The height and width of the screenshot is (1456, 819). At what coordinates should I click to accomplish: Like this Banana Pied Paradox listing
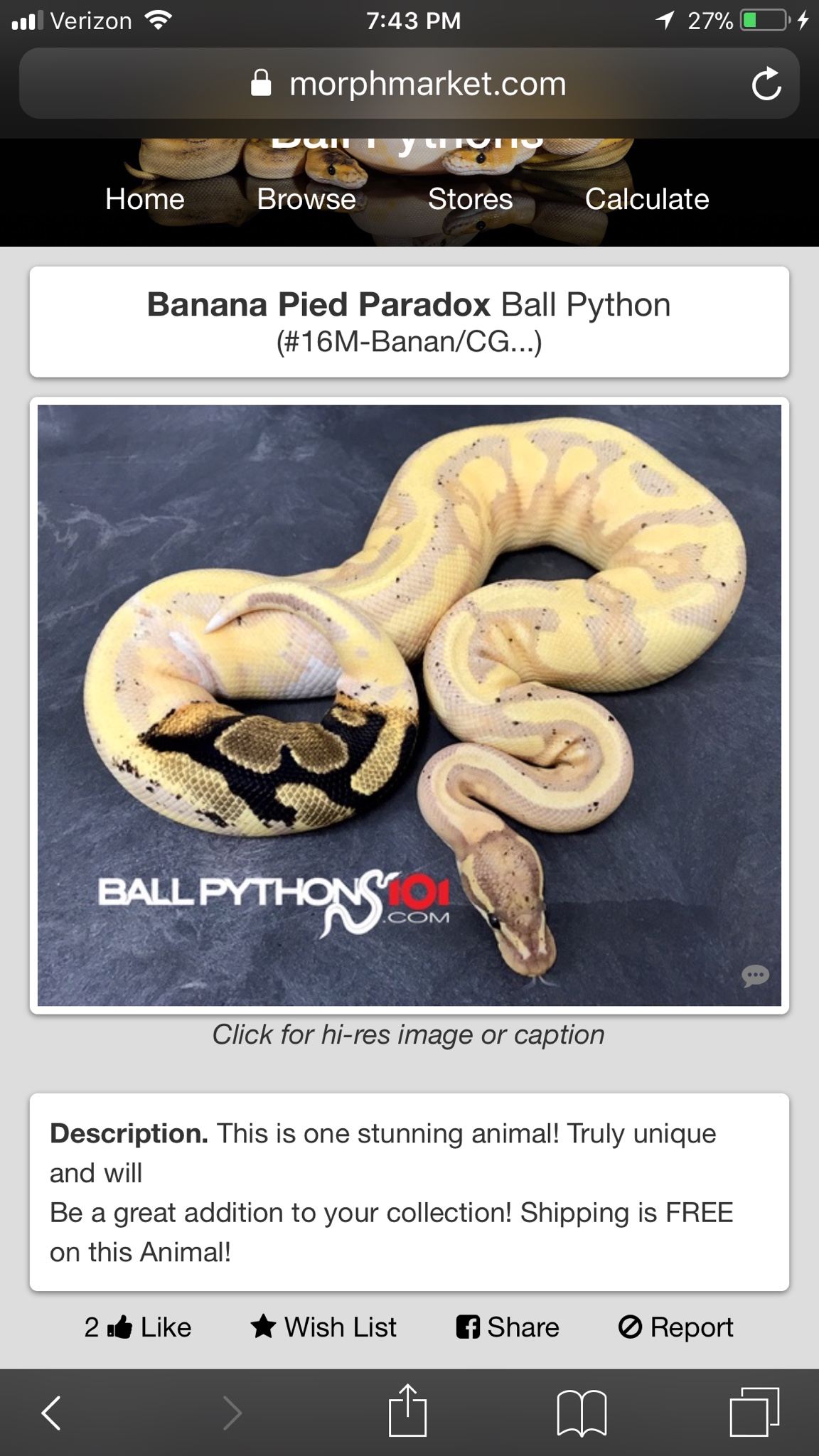point(138,1327)
